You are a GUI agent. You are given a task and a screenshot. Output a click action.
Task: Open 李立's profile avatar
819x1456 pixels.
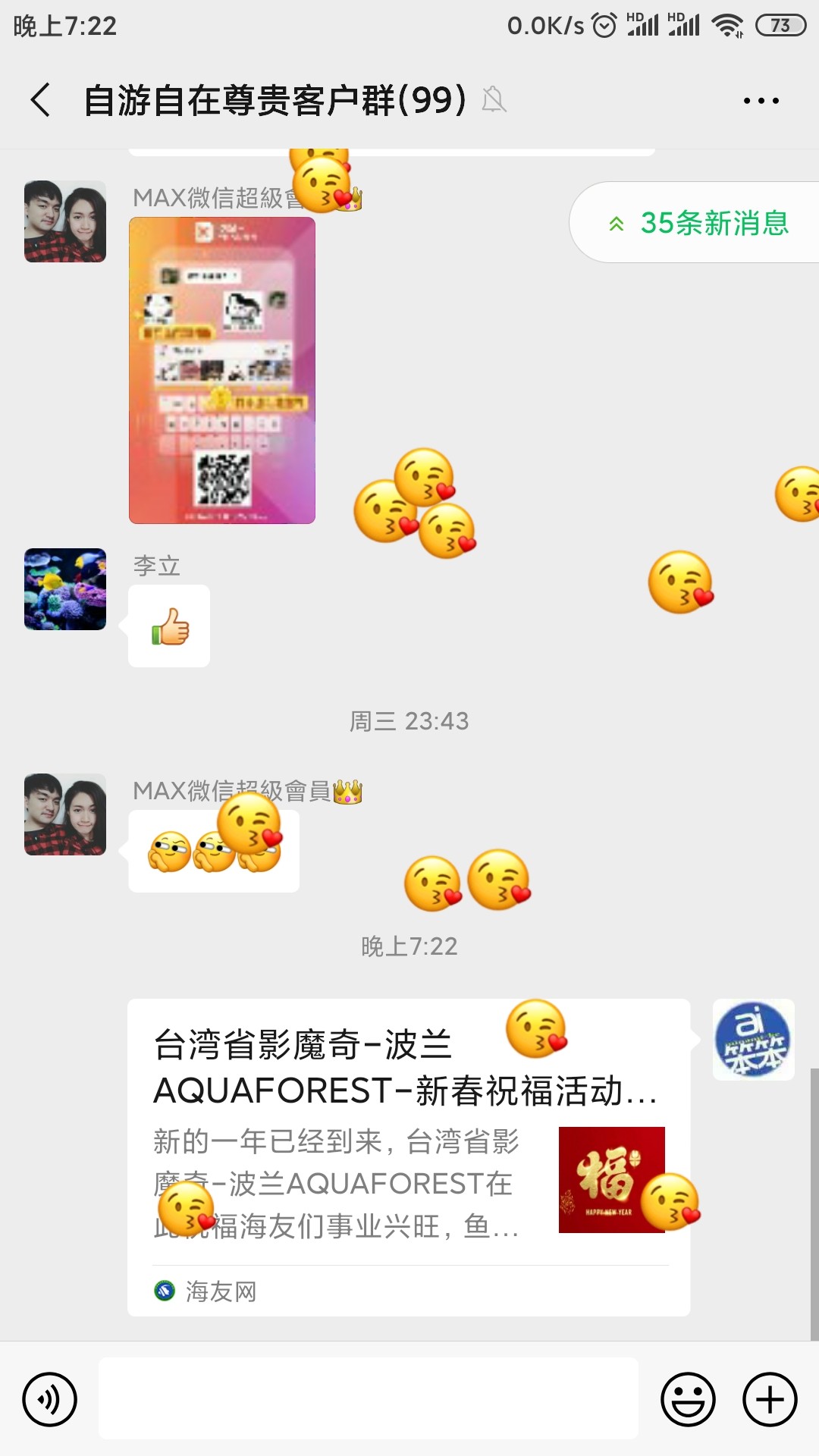click(x=65, y=589)
